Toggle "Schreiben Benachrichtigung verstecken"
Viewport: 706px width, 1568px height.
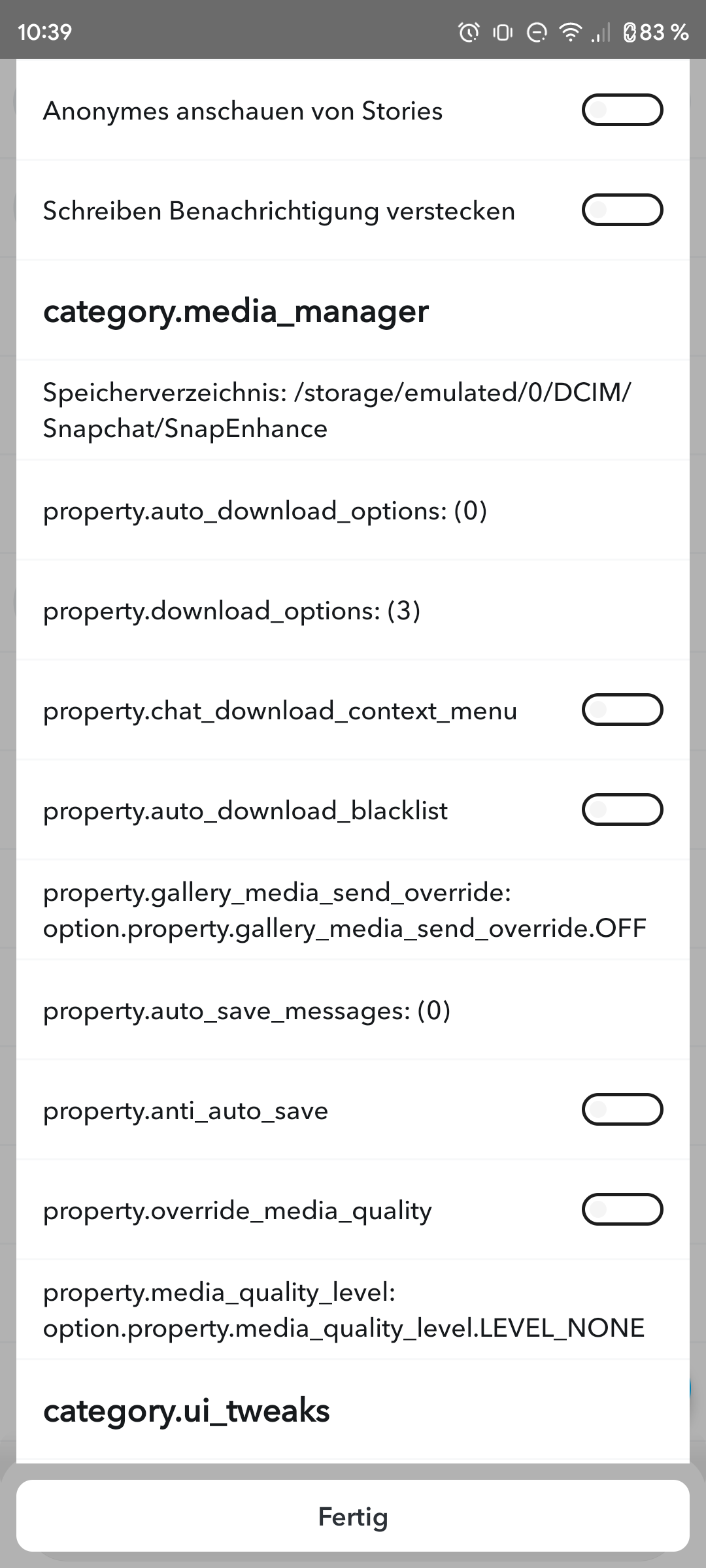(x=622, y=210)
